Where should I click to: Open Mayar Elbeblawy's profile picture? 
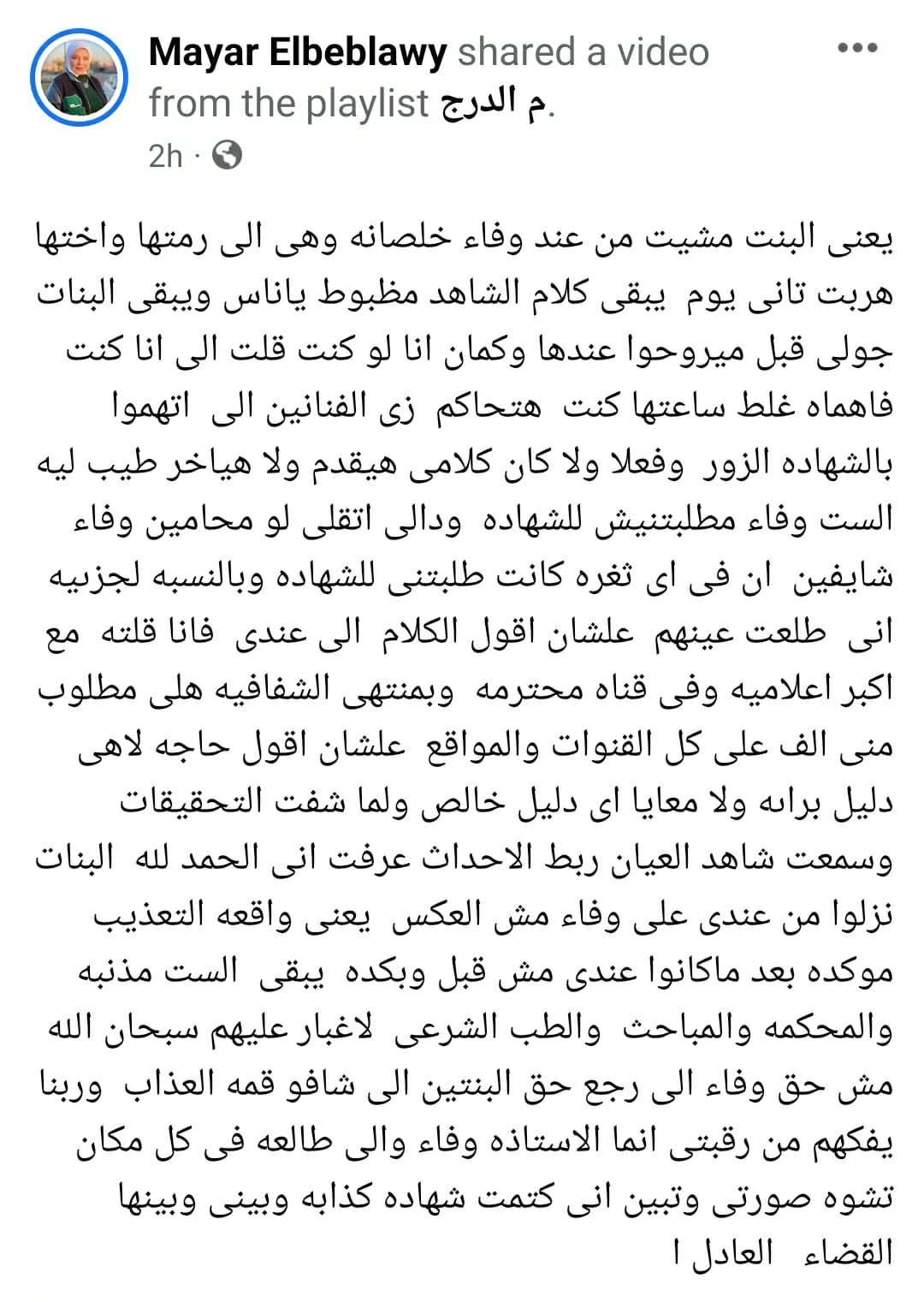click(79, 77)
